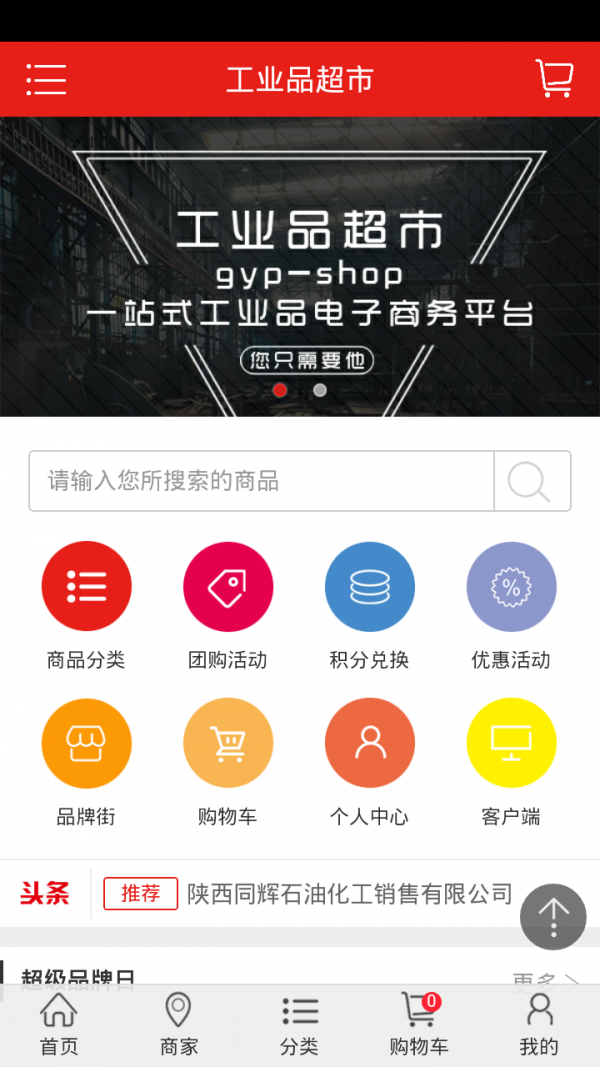Open 商品分类 category shortcut
Viewport: 600px width, 1067px height.
86,587
